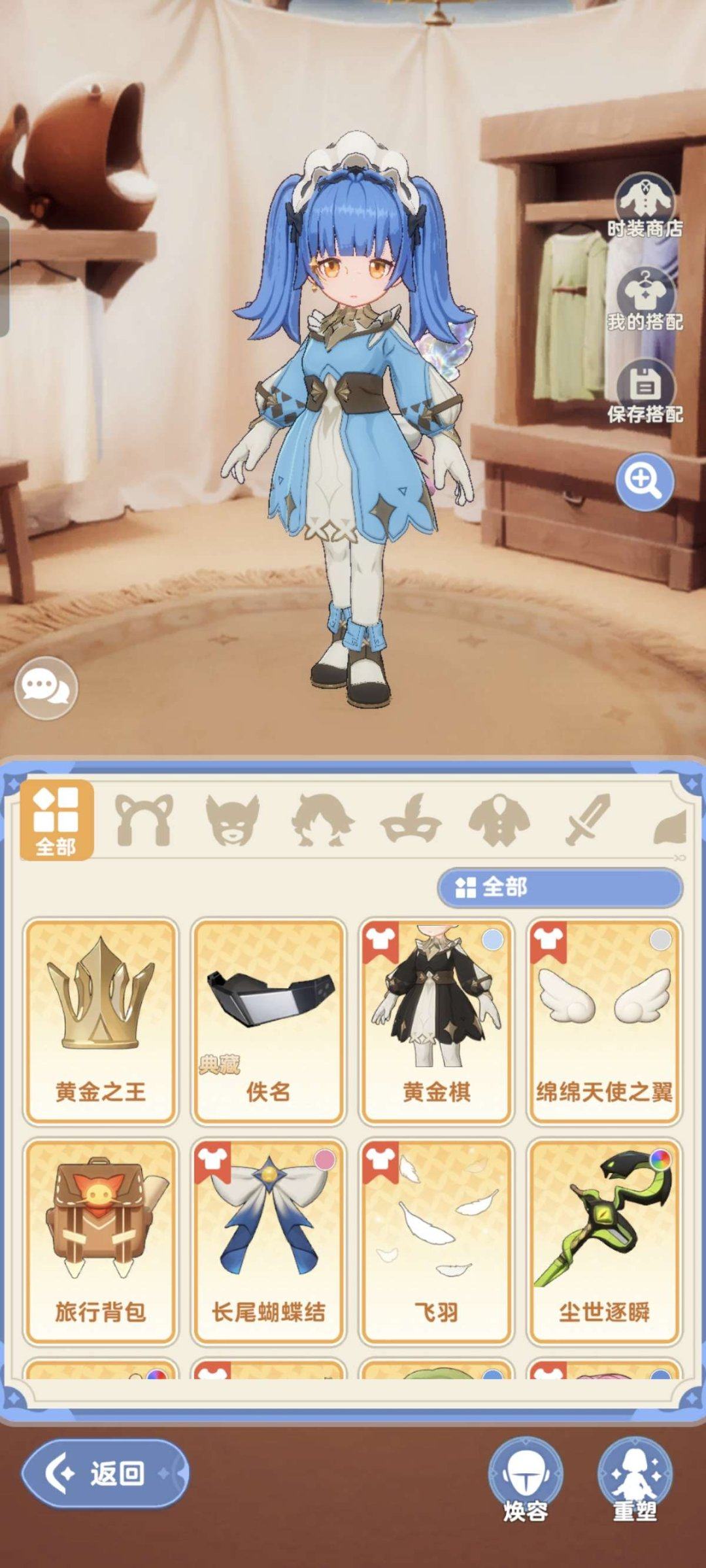Viewport: 706px width, 1568px height.
Task: Open the chat bubble icon
Action: [46, 688]
